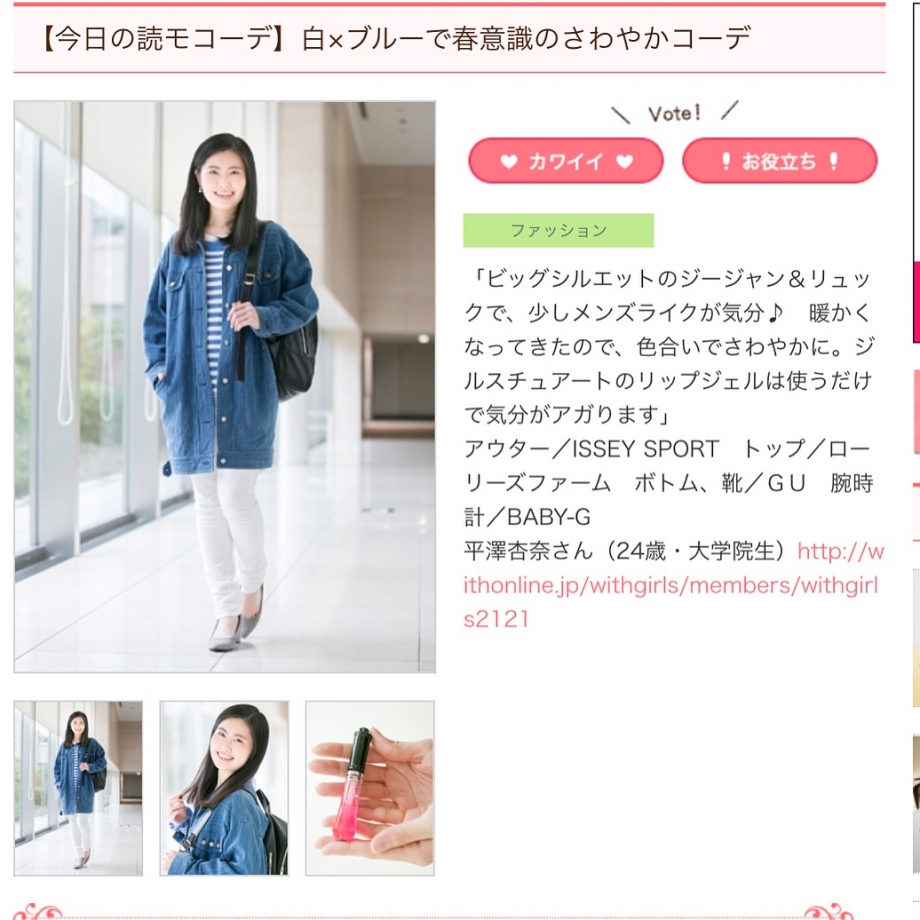The image size is (920, 920).
Task: Select the pink lip gel thumbnail
Action: pyautogui.click(x=370, y=788)
